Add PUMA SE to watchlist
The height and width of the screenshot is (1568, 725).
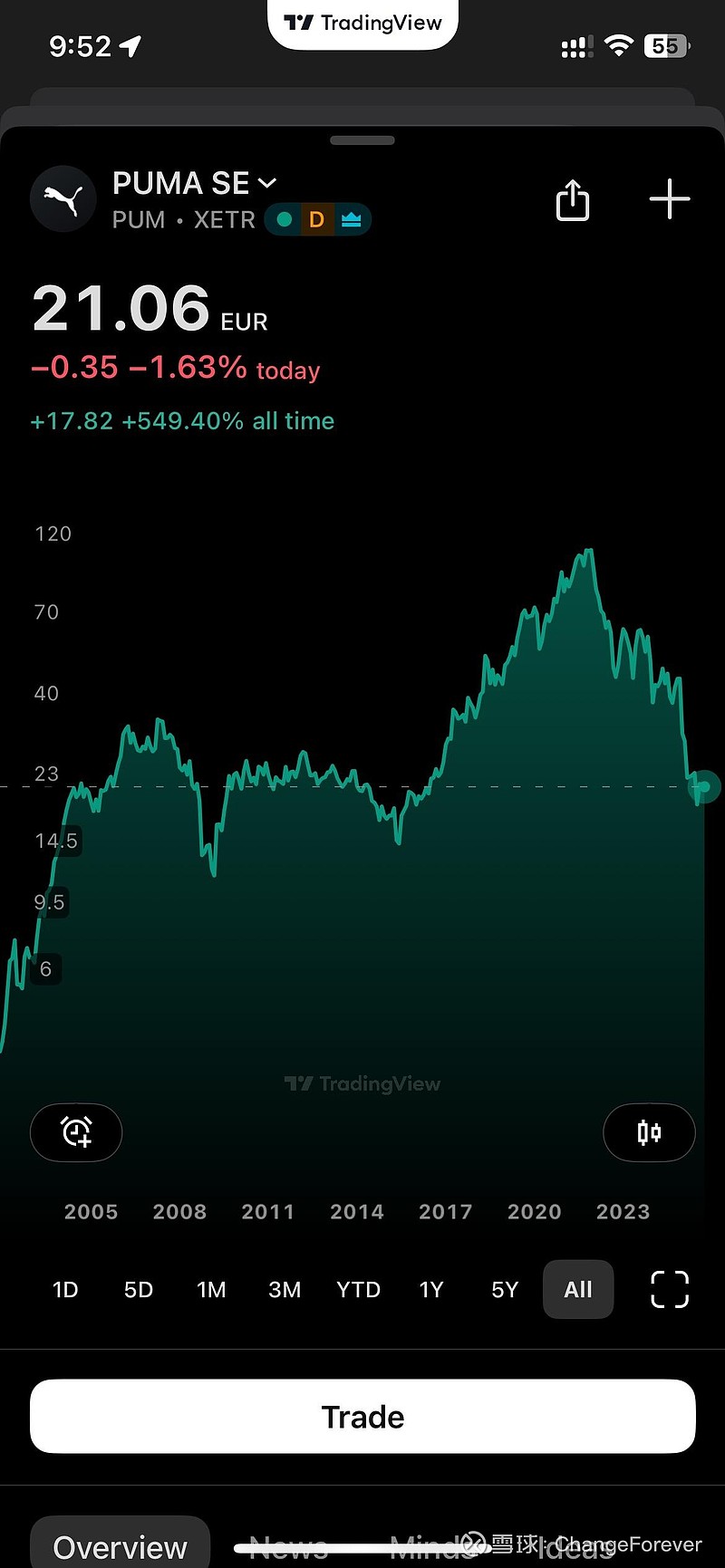point(670,199)
